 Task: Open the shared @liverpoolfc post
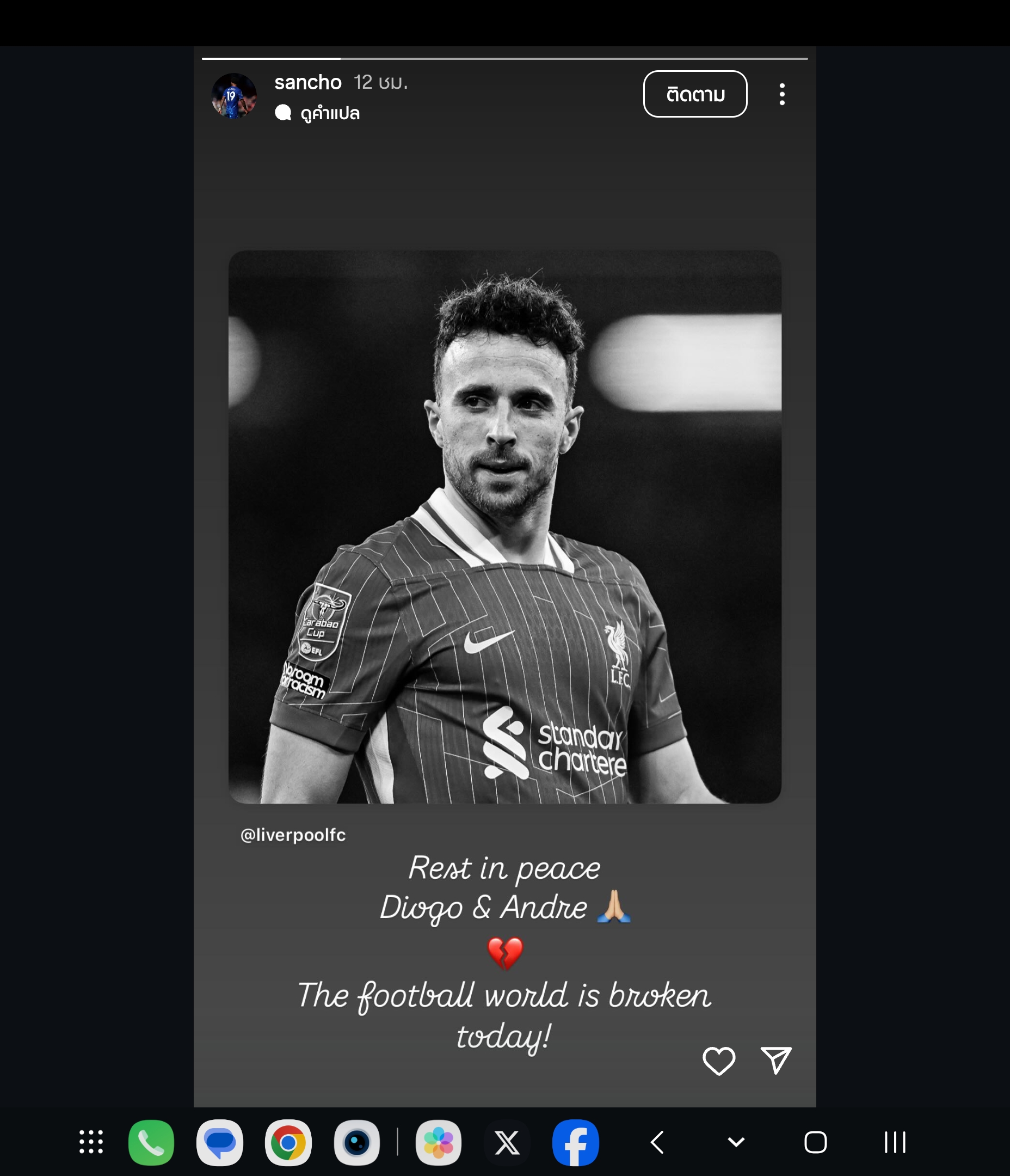click(x=504, y=526)
